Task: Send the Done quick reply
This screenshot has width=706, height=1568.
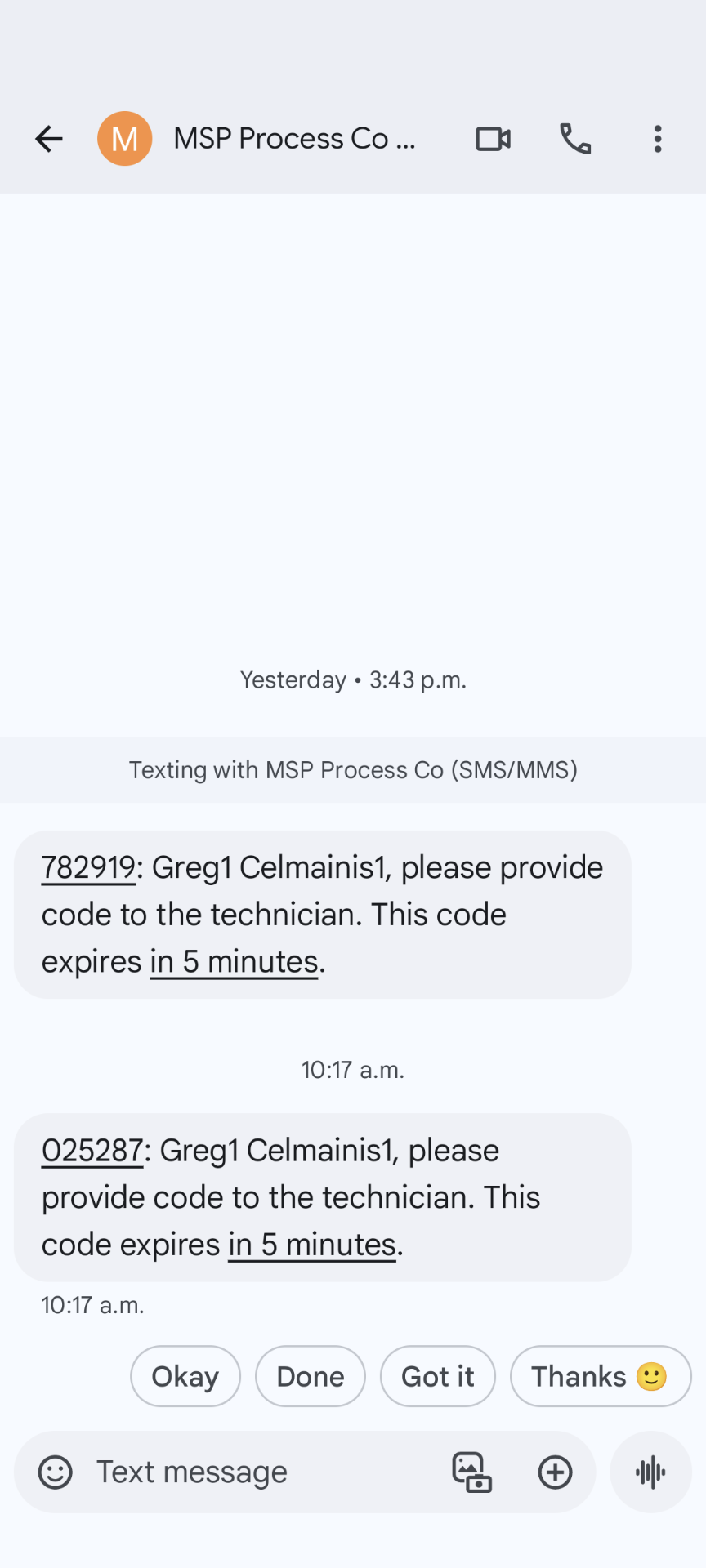Action: coord(311,1376)
